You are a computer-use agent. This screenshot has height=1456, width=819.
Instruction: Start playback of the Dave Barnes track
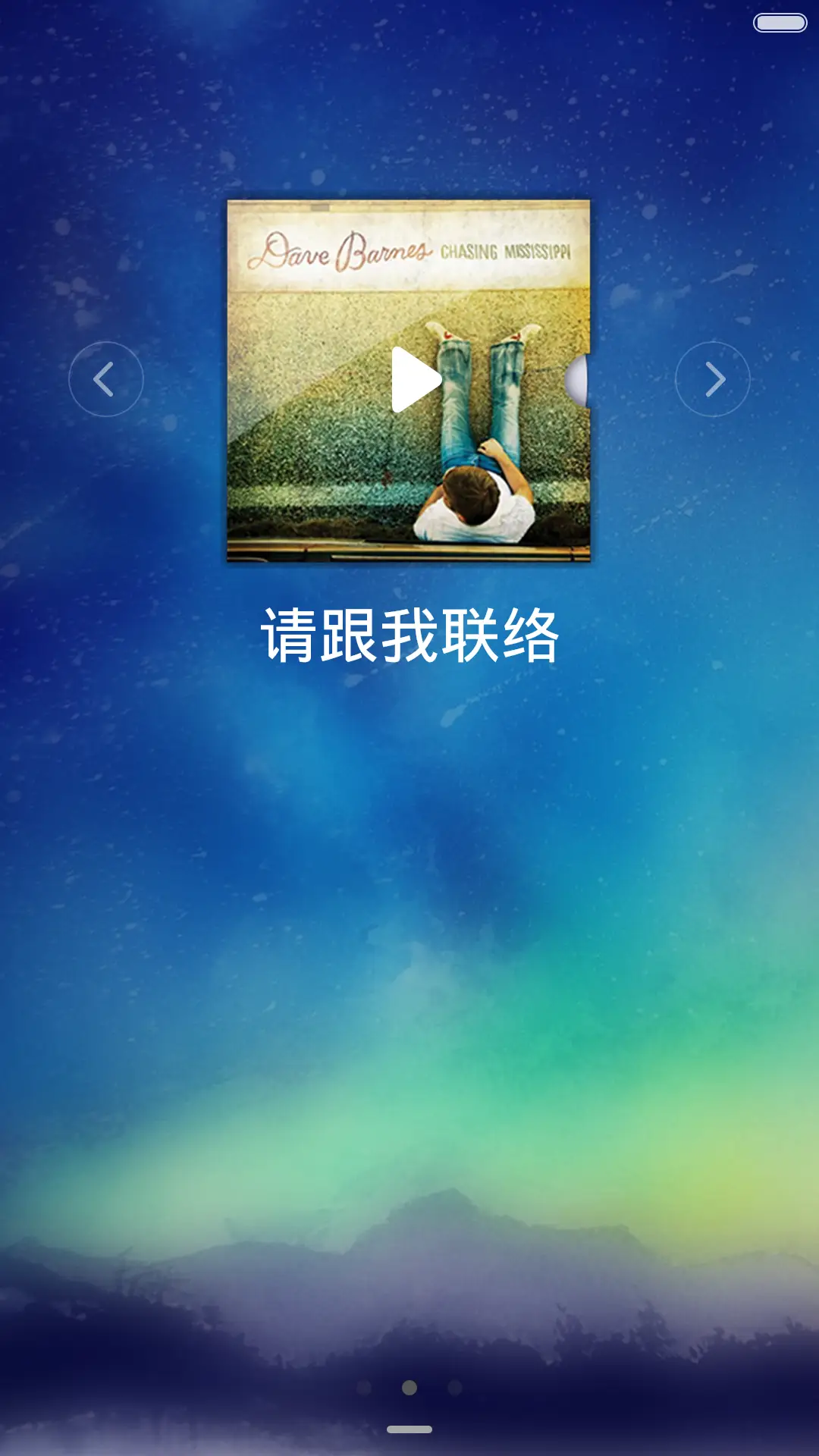(x=413, y=378)
